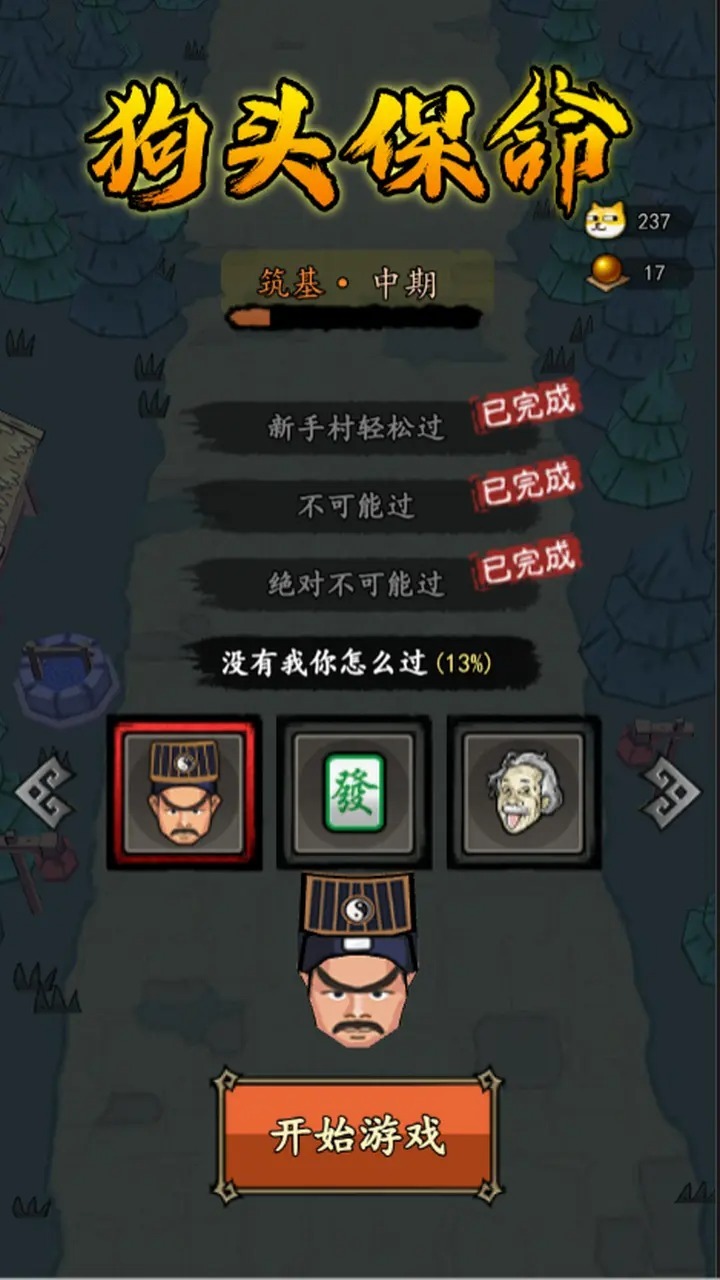Select the mahjong 發 tile character
Screen dimensions: 720x1280
tap(354, 792)
